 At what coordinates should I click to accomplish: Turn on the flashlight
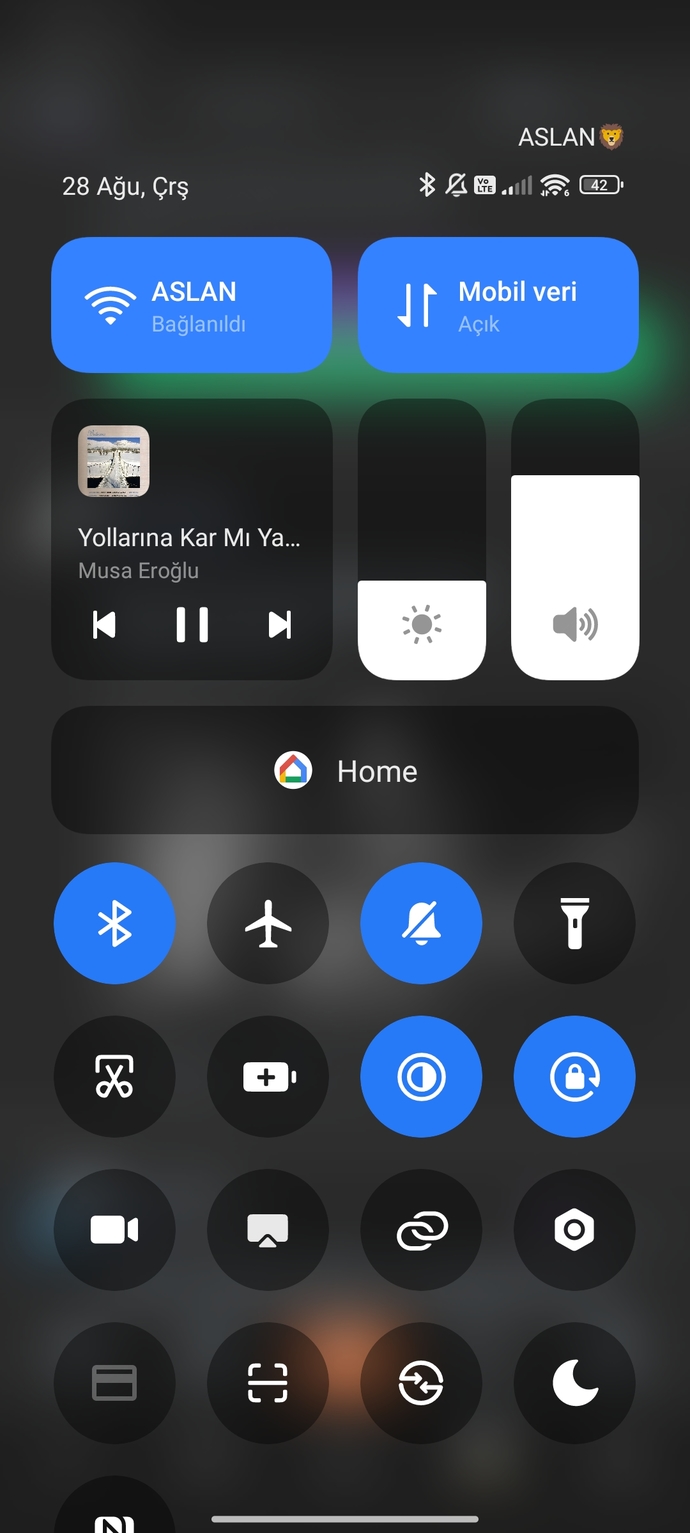[x=574, y=923]
